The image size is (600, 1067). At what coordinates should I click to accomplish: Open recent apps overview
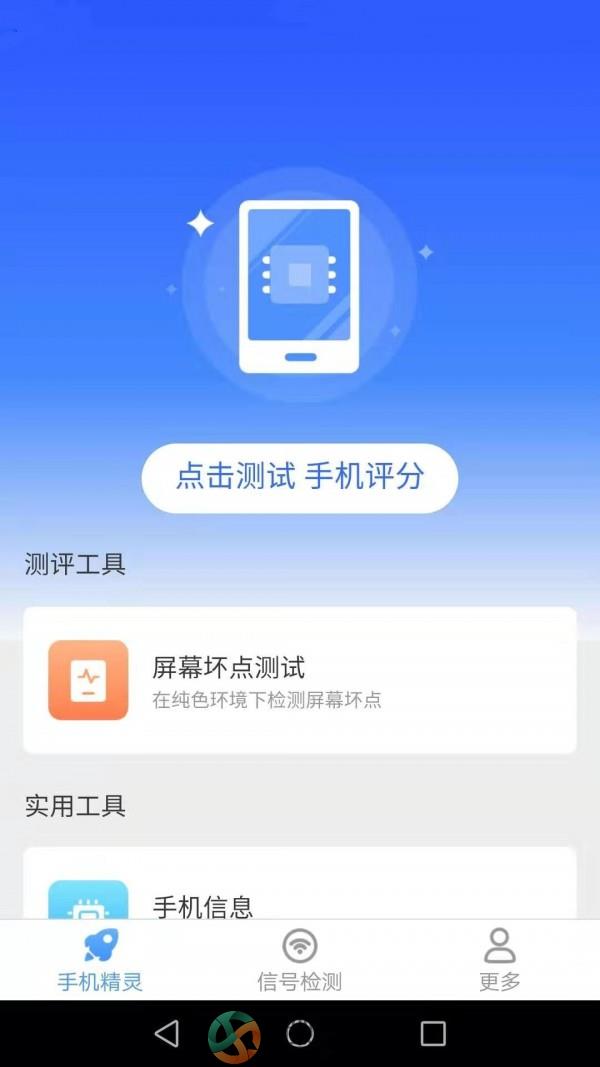433,1033
